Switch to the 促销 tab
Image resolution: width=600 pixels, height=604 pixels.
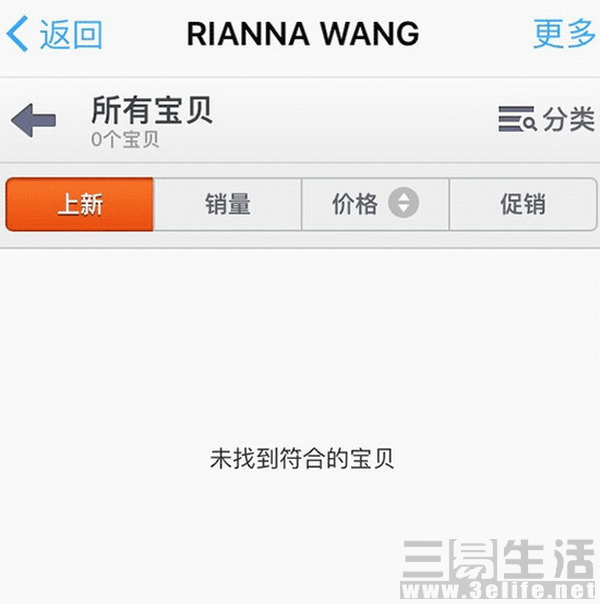click(x=522, y=205)
